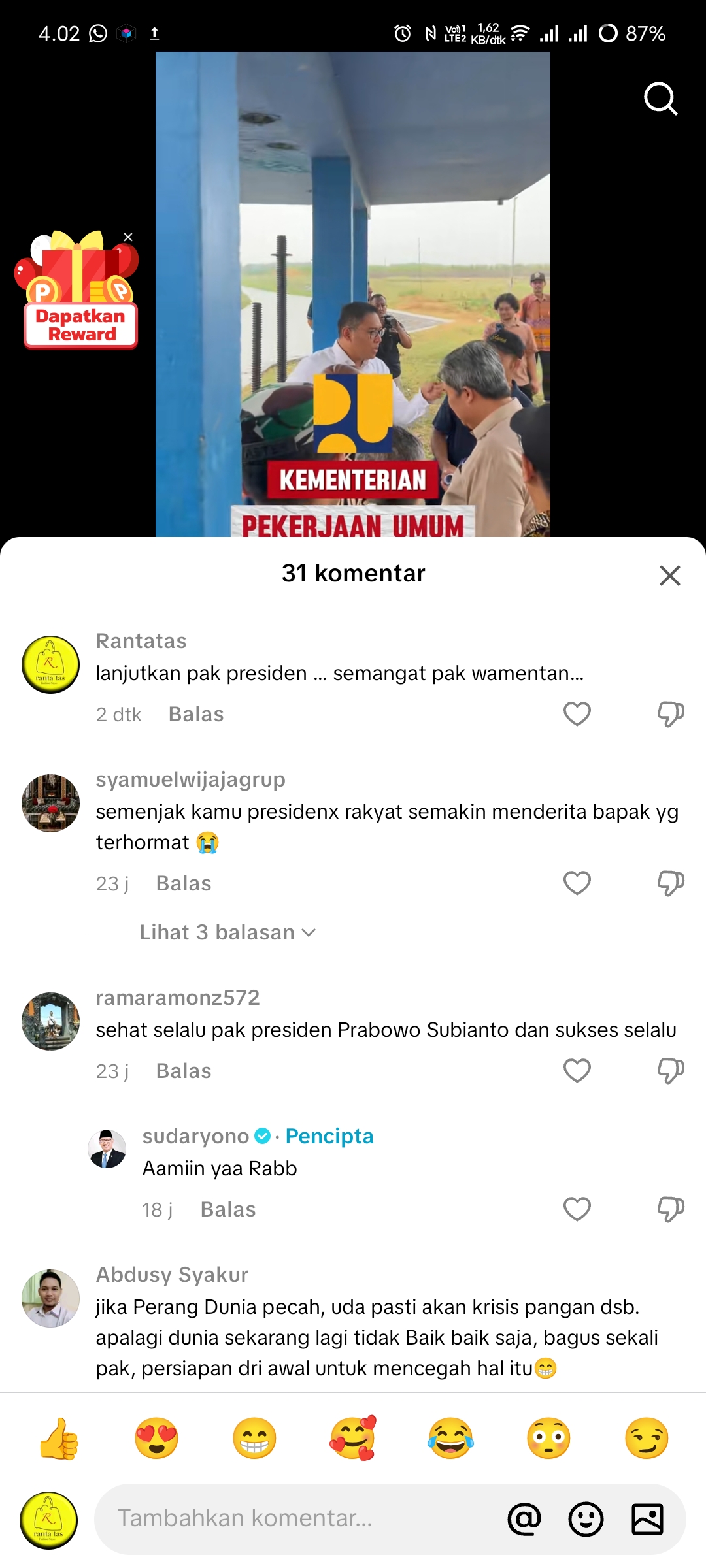Image resolution: width=706 pixels, height=1568 pixels.
Task: Attach an image to the comment
Action: point(647,1518)
